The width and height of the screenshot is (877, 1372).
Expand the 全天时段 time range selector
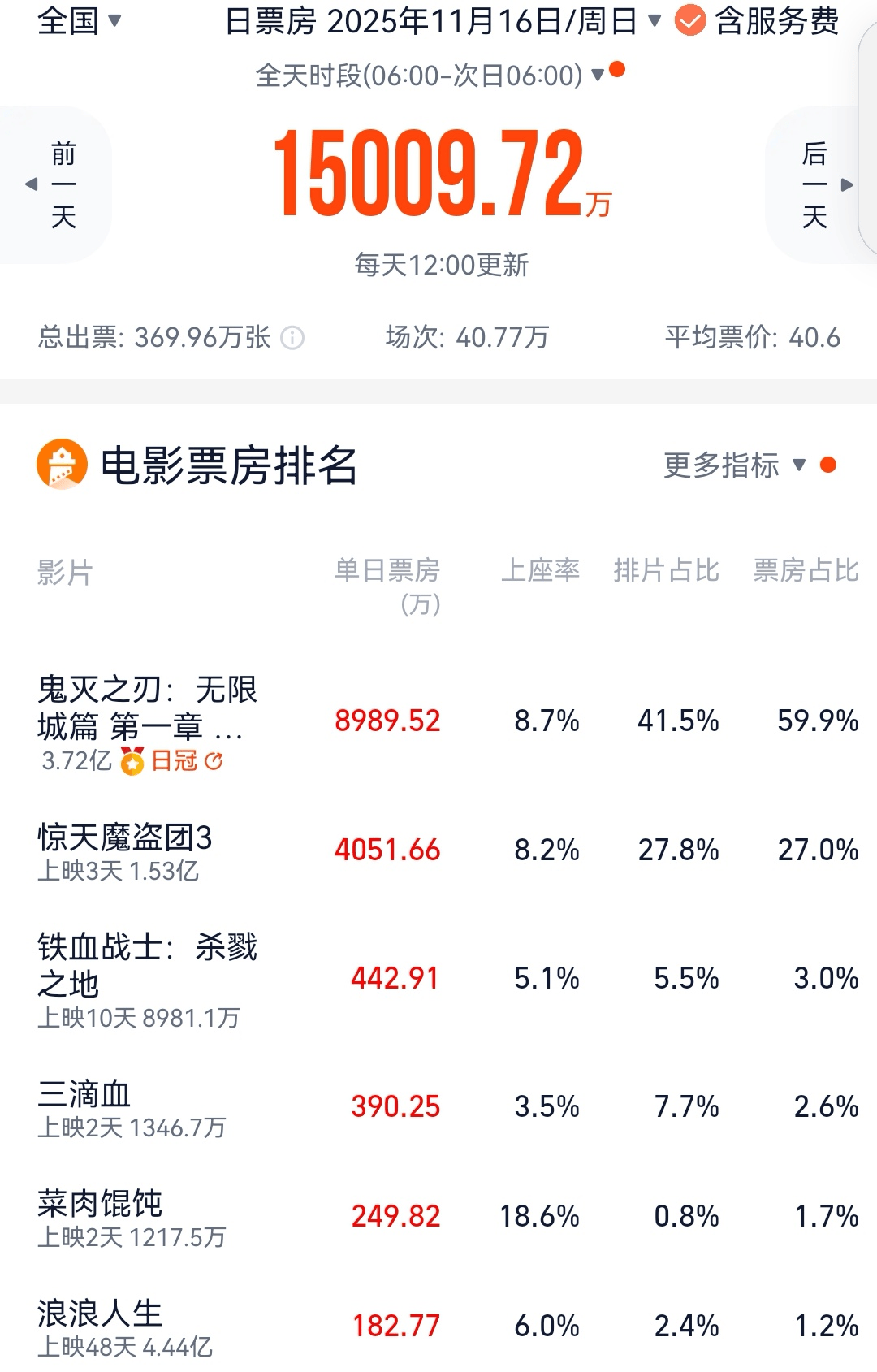click(430, 76)
